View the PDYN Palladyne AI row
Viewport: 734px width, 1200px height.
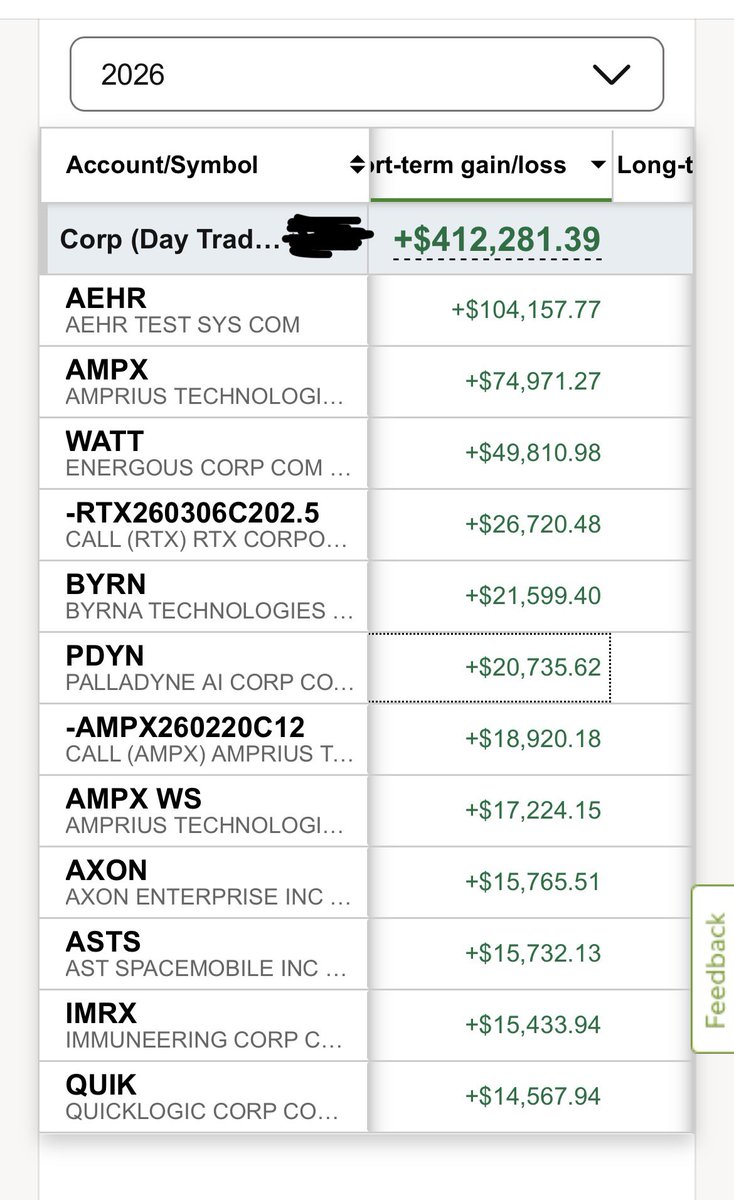click(x=365, y=668)
